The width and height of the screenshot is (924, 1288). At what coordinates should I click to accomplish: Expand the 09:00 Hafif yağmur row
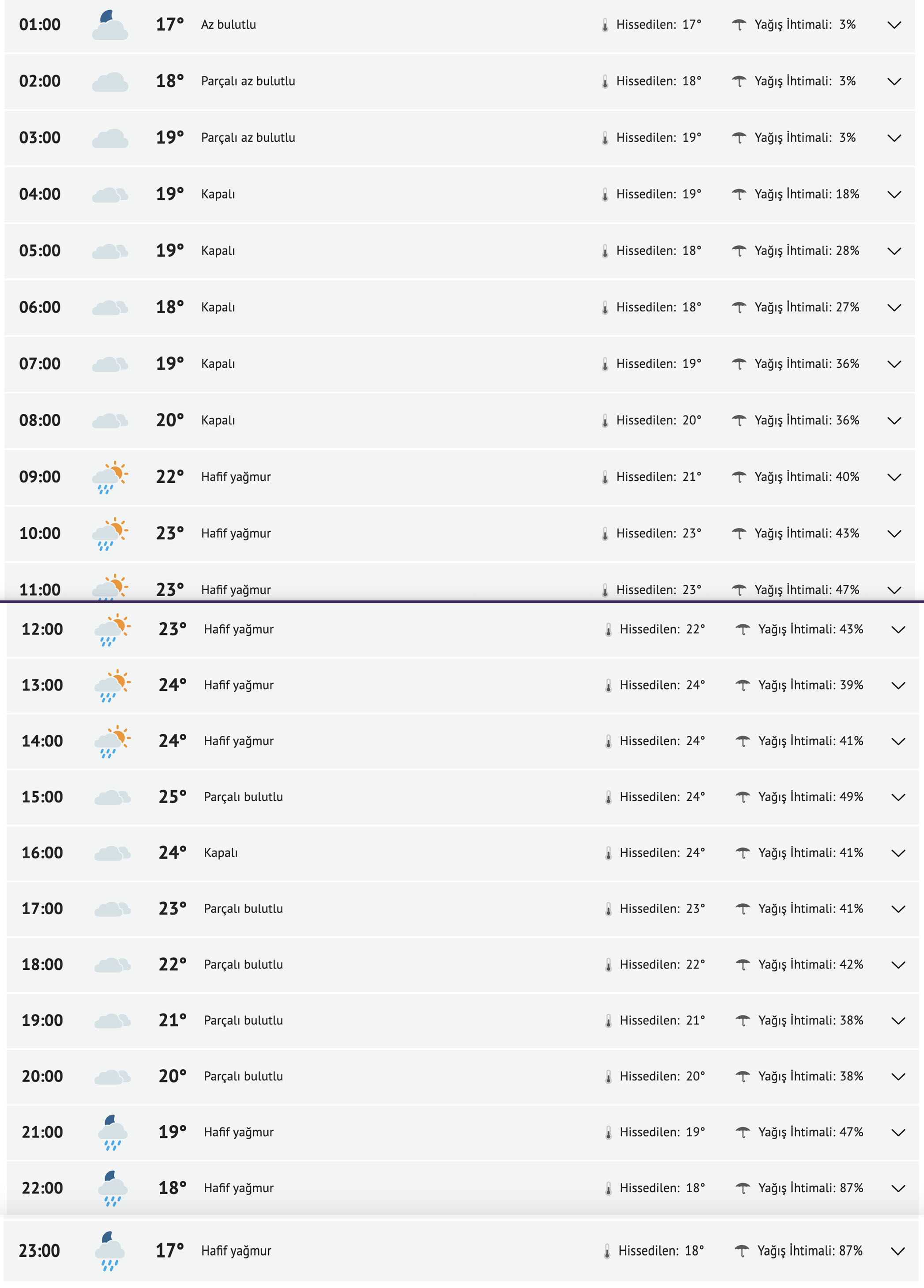[894, 477]
